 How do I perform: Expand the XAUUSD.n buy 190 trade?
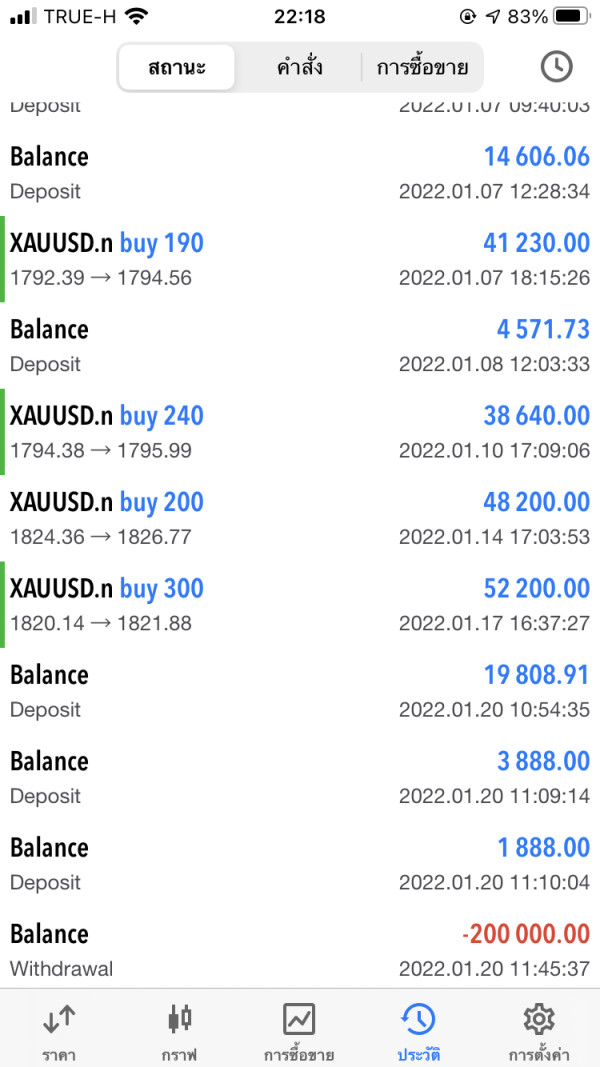coord(300,259)
